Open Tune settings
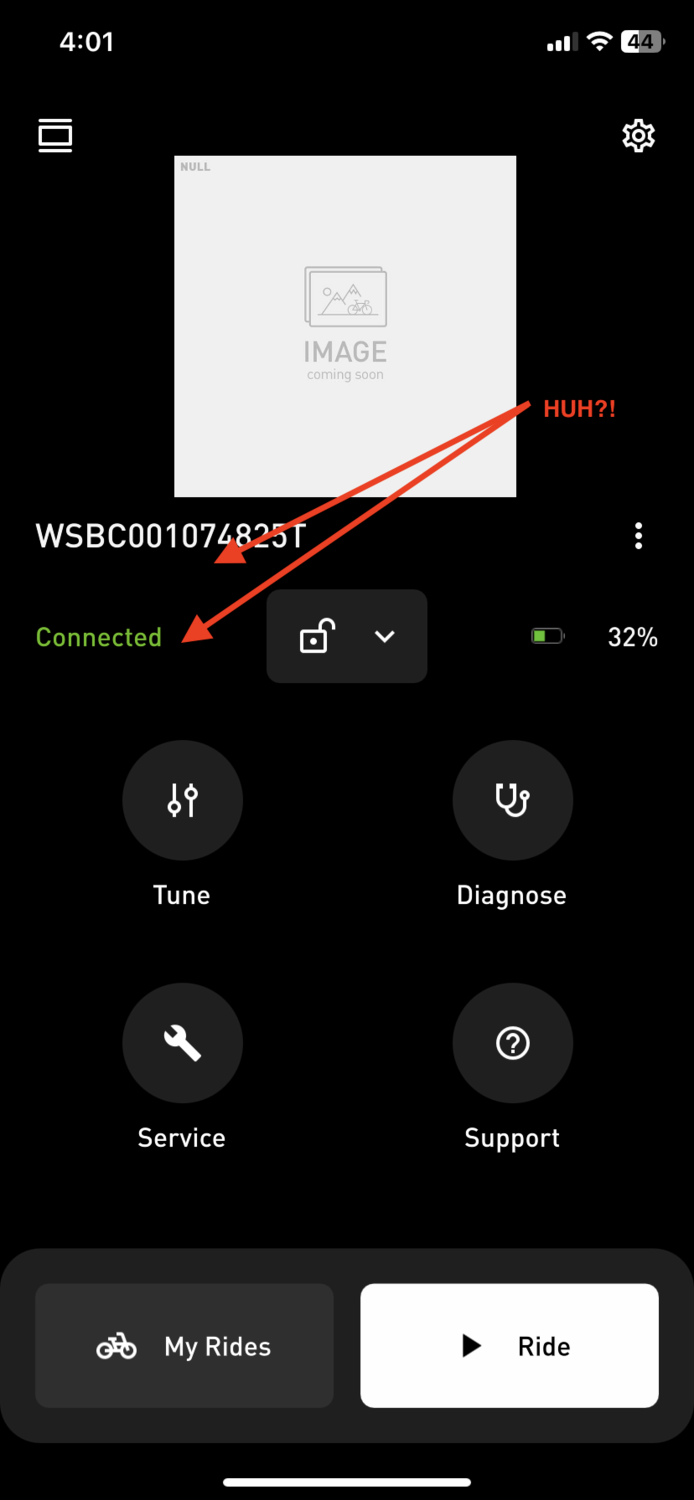 182,801
